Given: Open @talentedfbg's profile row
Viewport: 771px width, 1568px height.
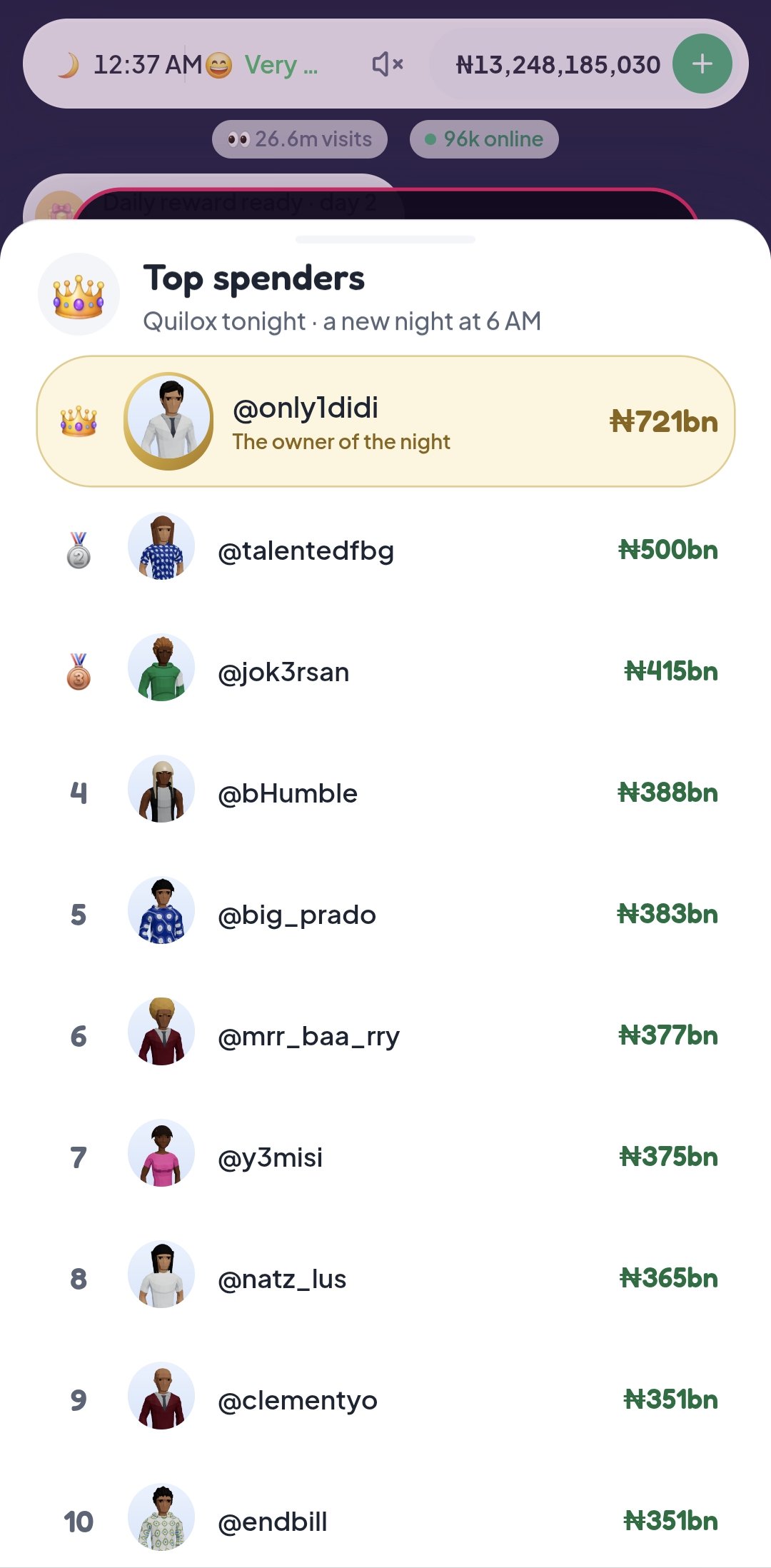Looking at the screenshot, I should pyautogui.click(x=385, y=550).
